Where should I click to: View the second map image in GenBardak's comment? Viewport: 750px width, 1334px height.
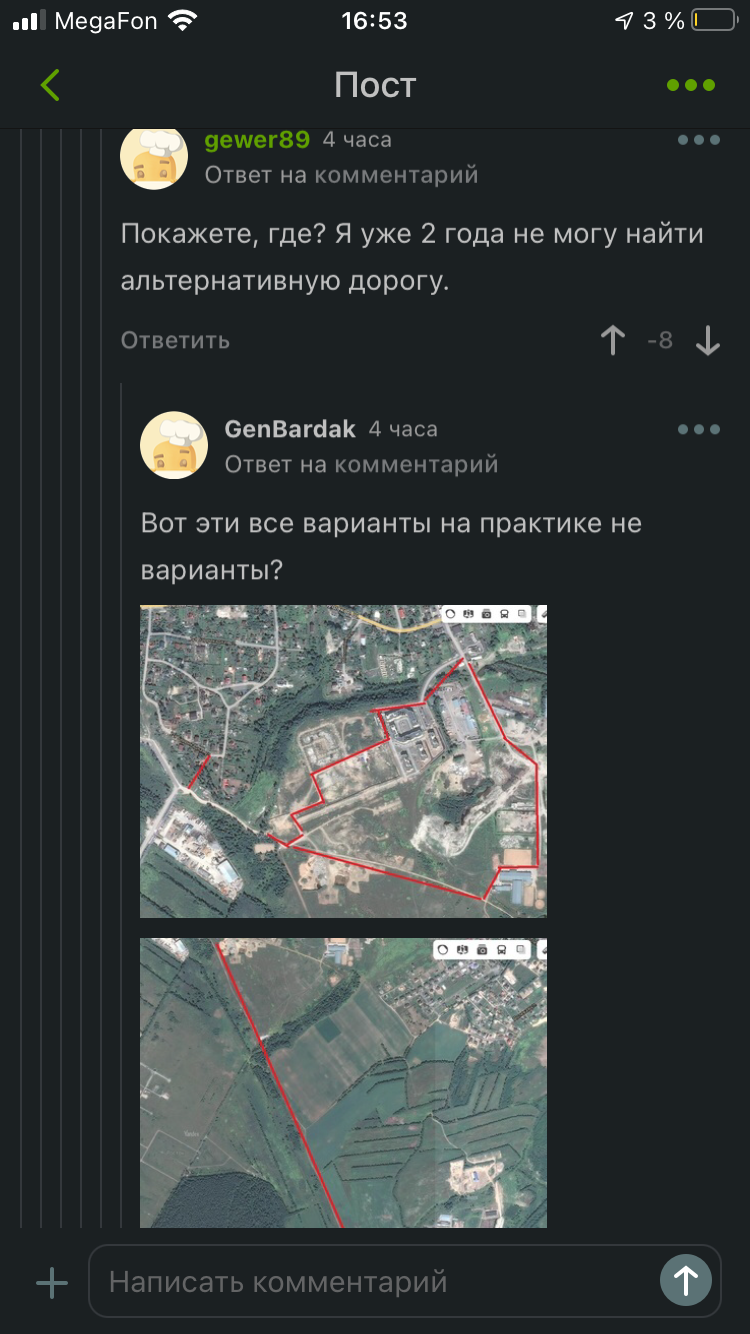[x=343, y=1082]
